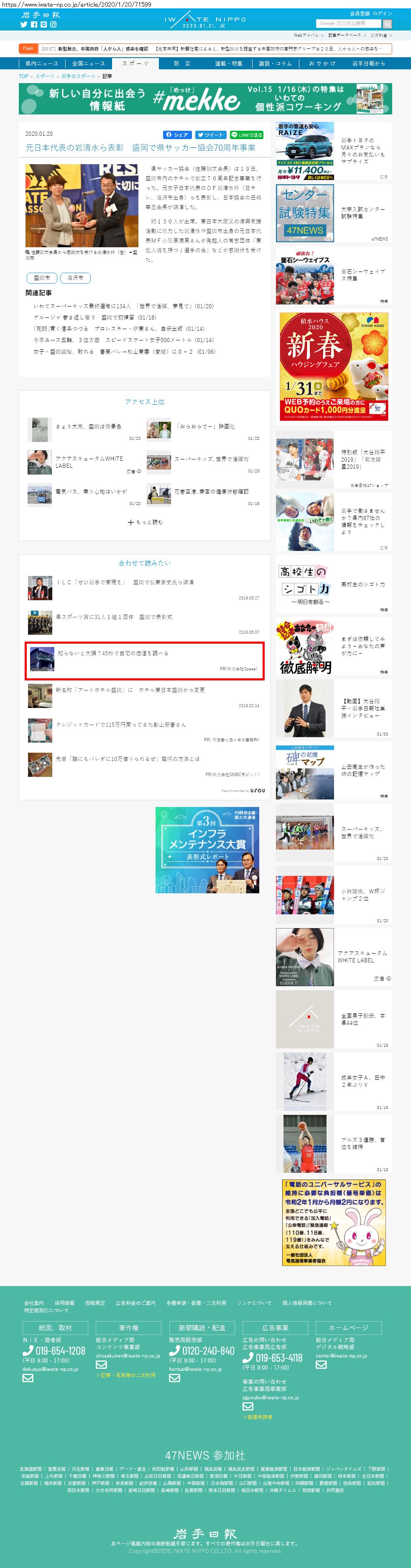Share the article with the シェア button
The height and width of the screenshot is (1568, 411).
(x=177, y=134)
